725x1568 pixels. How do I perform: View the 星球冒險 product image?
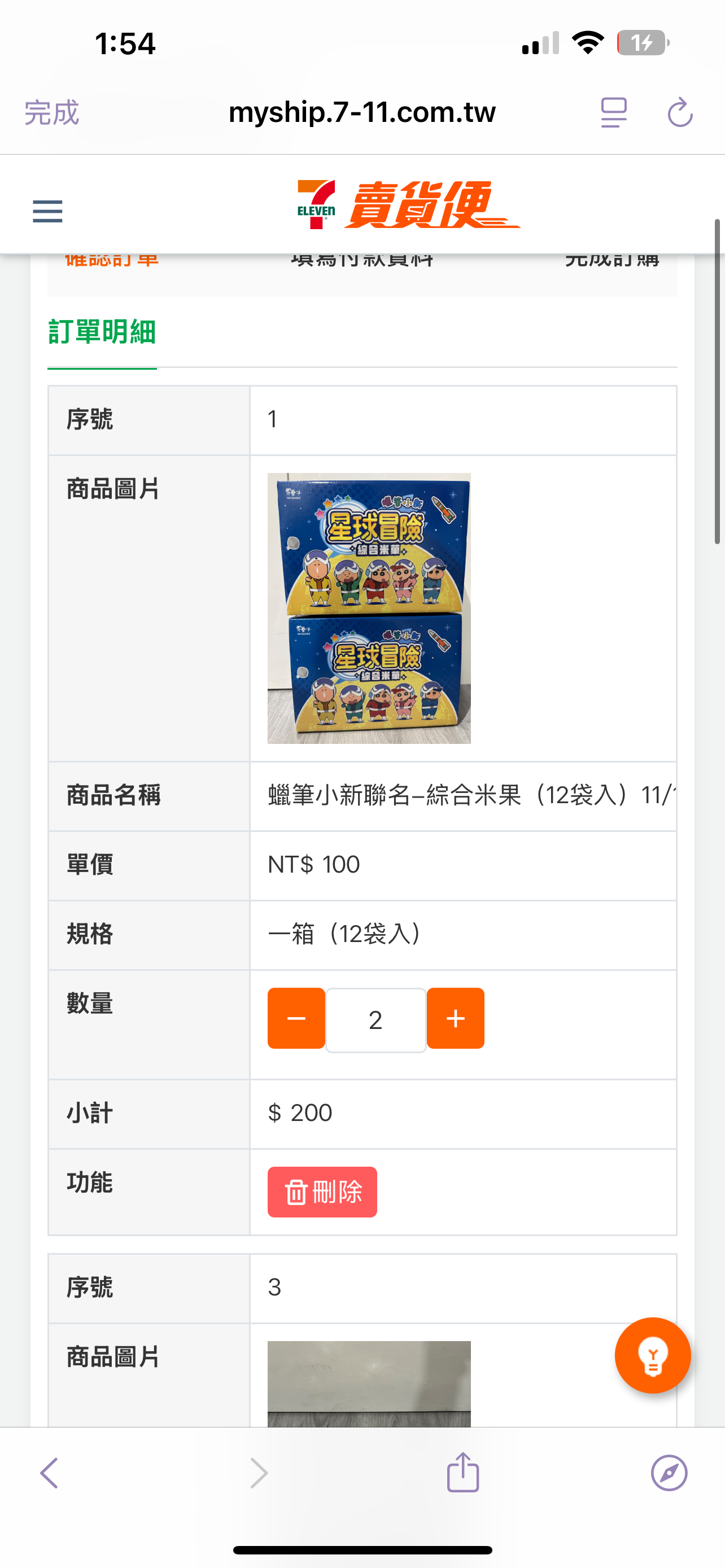coord(369,608)
